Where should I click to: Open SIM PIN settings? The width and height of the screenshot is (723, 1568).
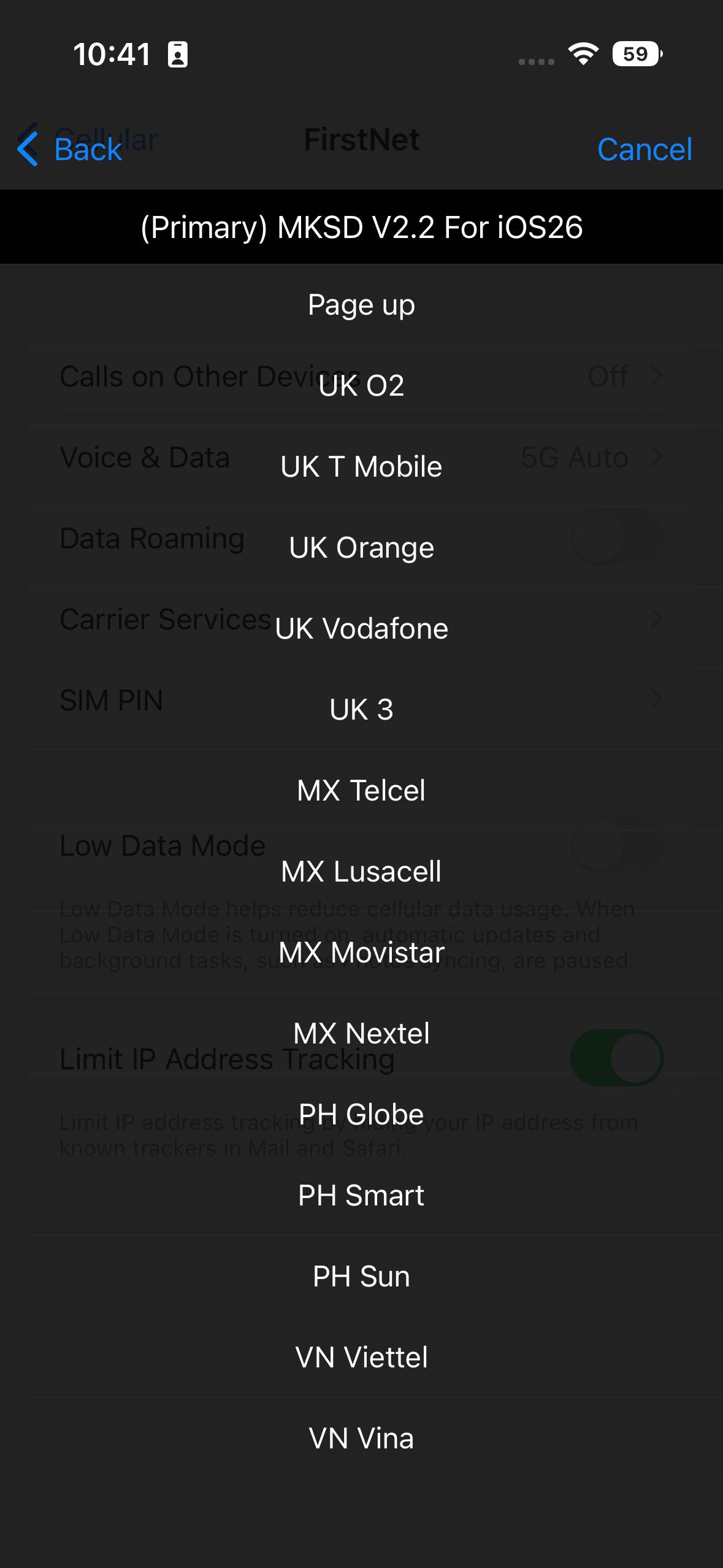point(656,700)
